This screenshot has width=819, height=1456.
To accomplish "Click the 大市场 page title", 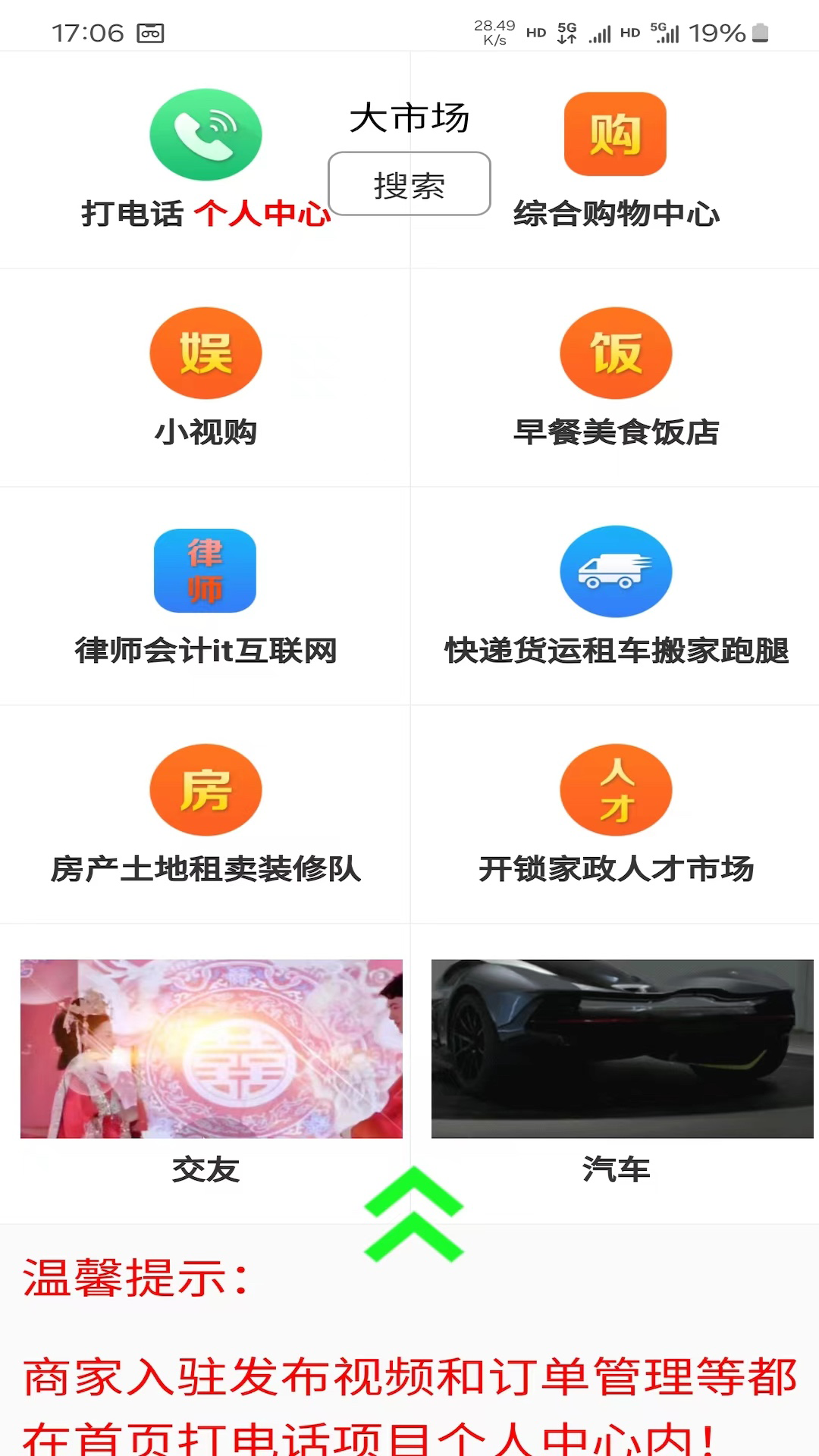I will pos(410,118).
